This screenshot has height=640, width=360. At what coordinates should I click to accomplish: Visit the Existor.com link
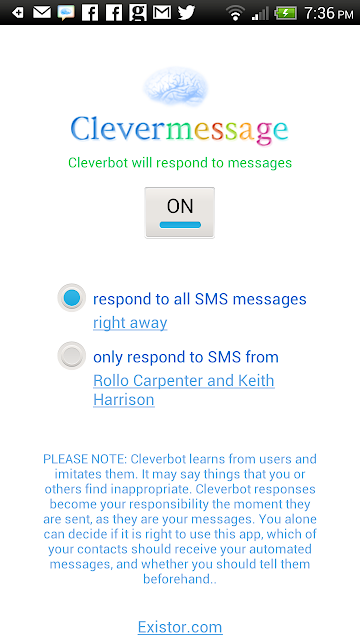coord(180,627)
